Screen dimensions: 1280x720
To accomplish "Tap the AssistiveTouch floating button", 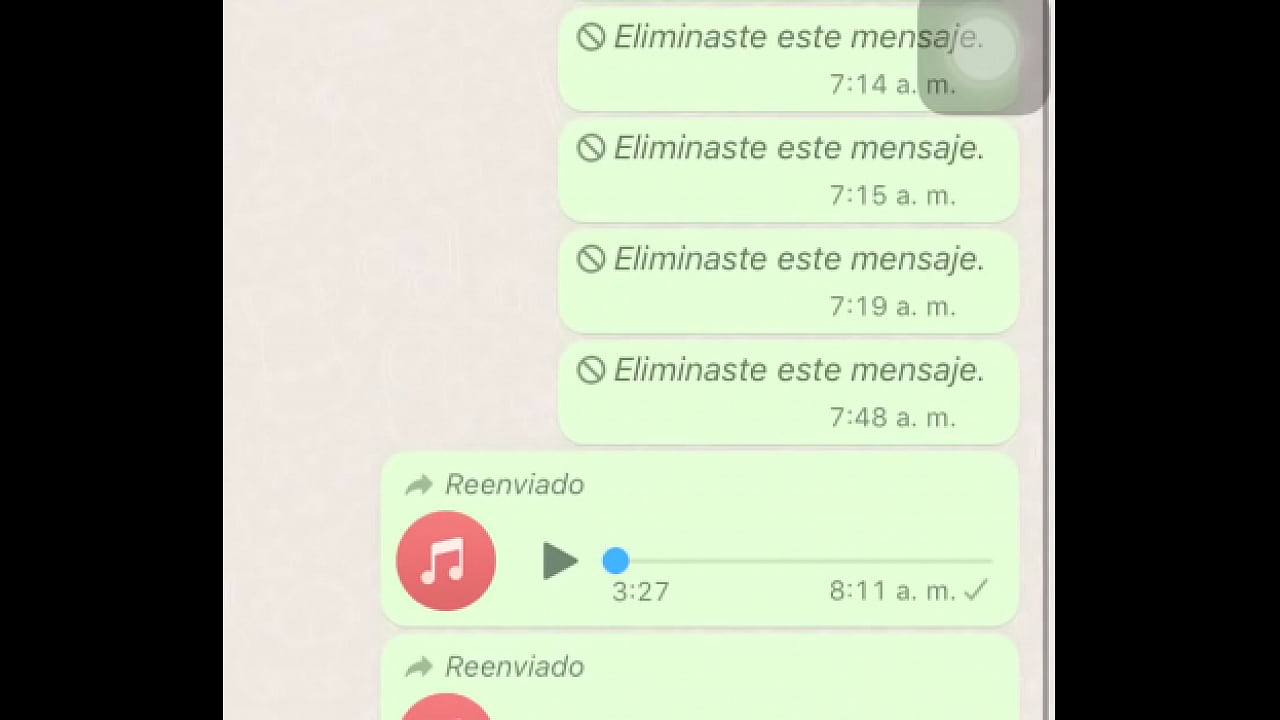I will (983, 50).
